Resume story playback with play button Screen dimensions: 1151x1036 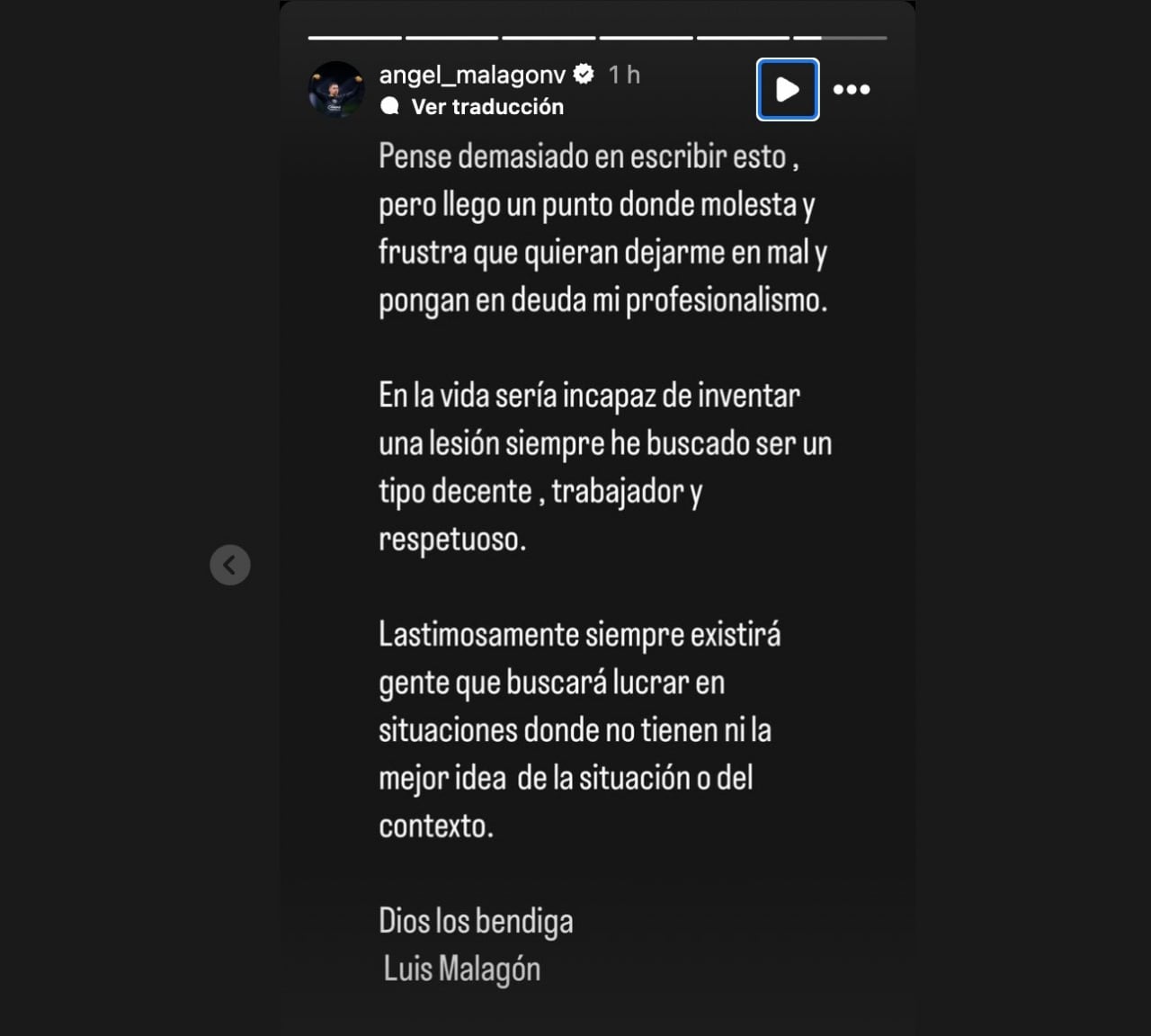pyautogui.click(x=787, y=89)
